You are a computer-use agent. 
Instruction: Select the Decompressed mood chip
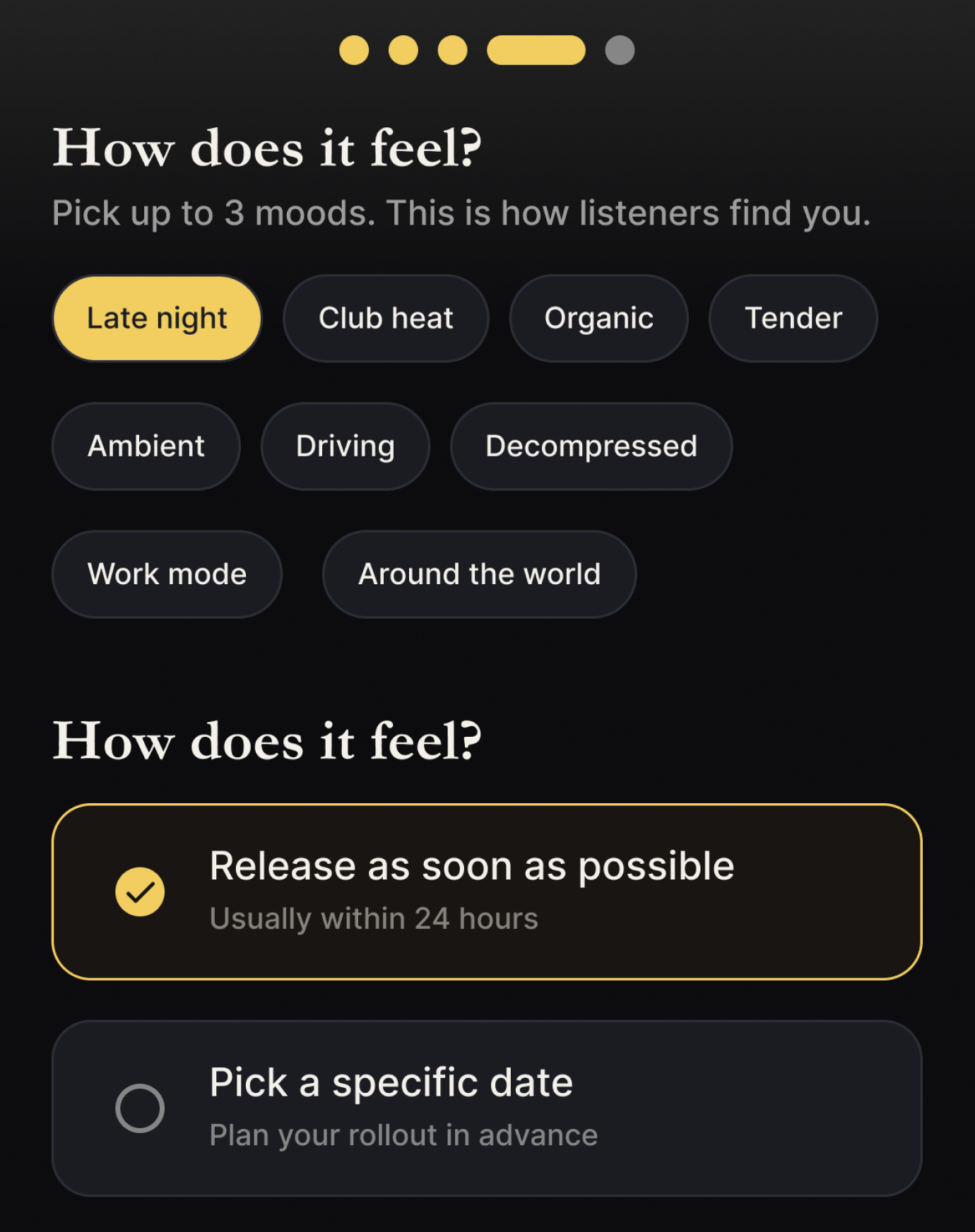pos(591,446)
